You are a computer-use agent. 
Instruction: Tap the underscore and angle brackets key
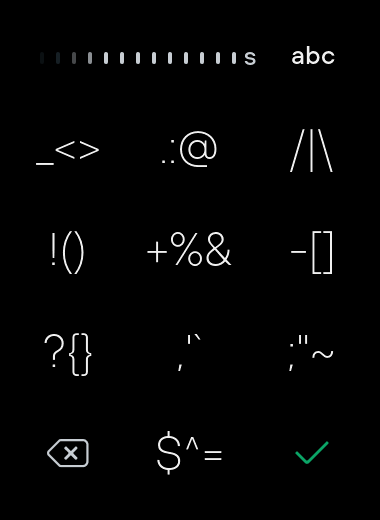[x=68, y=152]
